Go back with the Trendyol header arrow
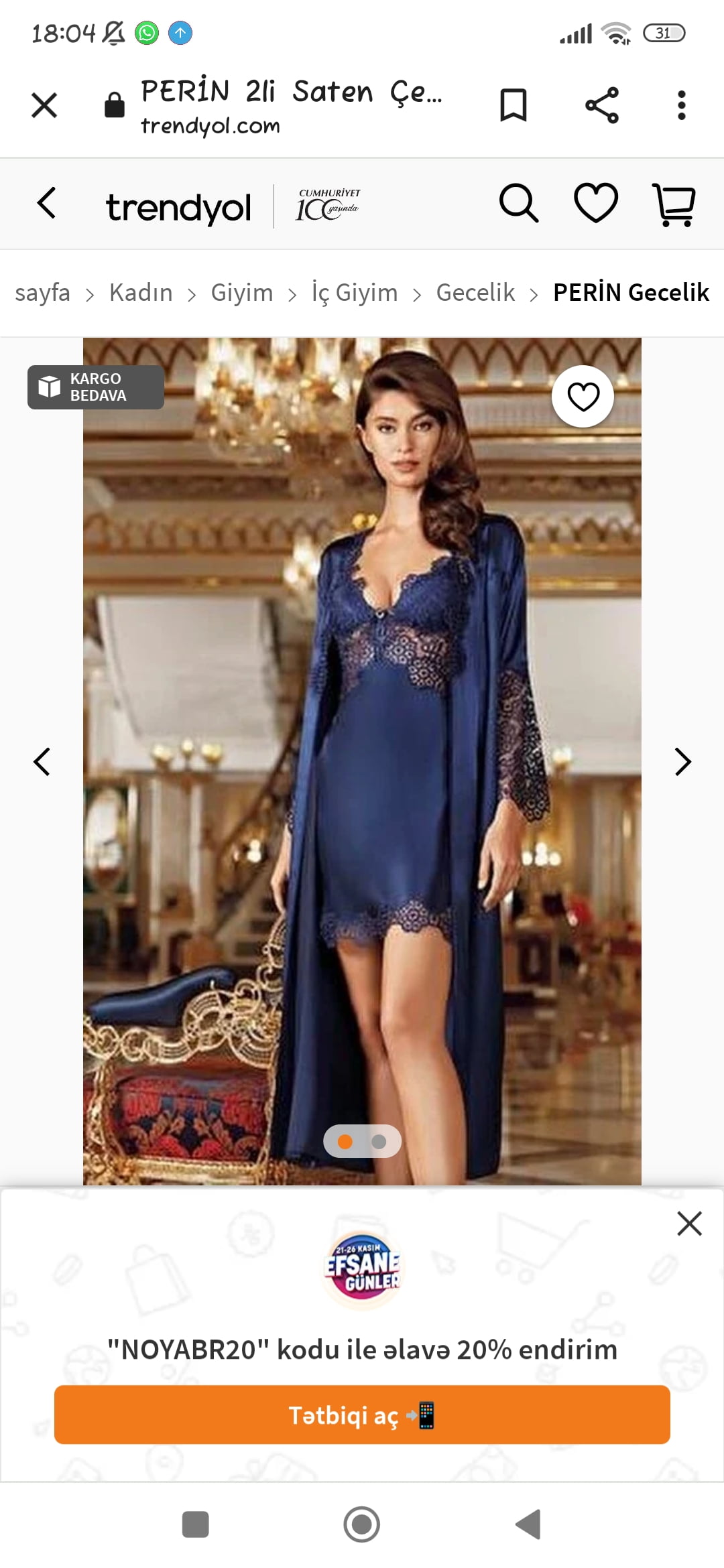The image size is (724, 1568). click(46, 203)
